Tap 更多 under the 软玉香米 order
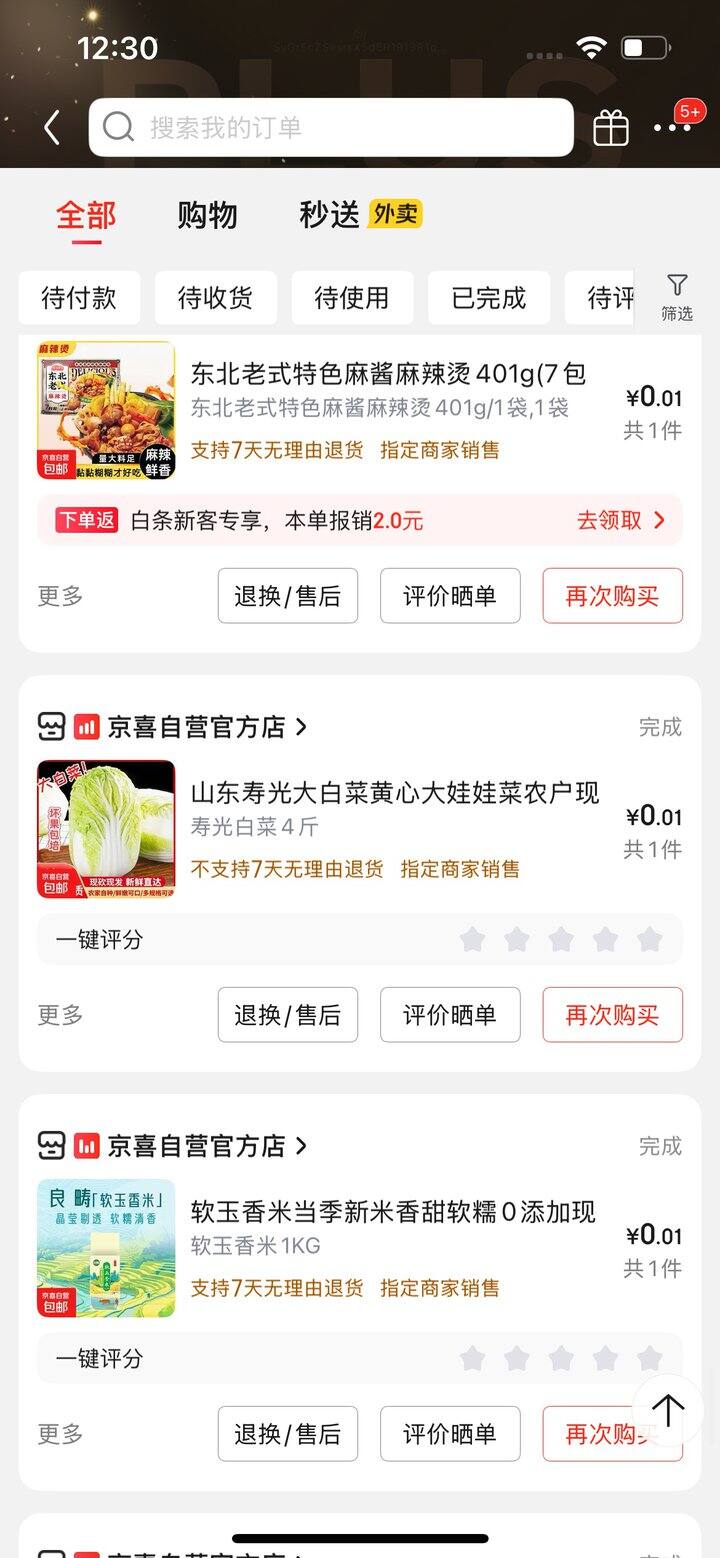The image size is (720, 1558). [60, 1434]
